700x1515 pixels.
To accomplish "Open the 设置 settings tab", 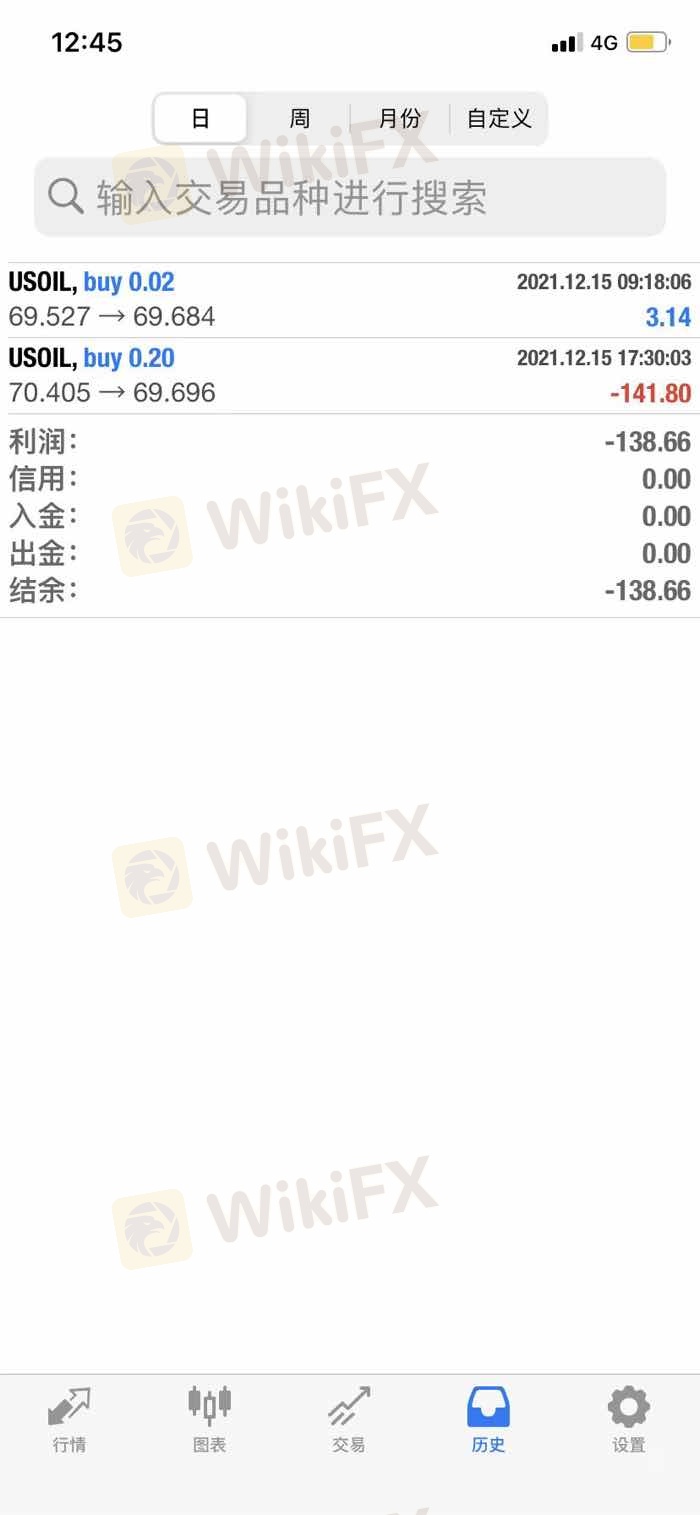I will (629, 1419).
